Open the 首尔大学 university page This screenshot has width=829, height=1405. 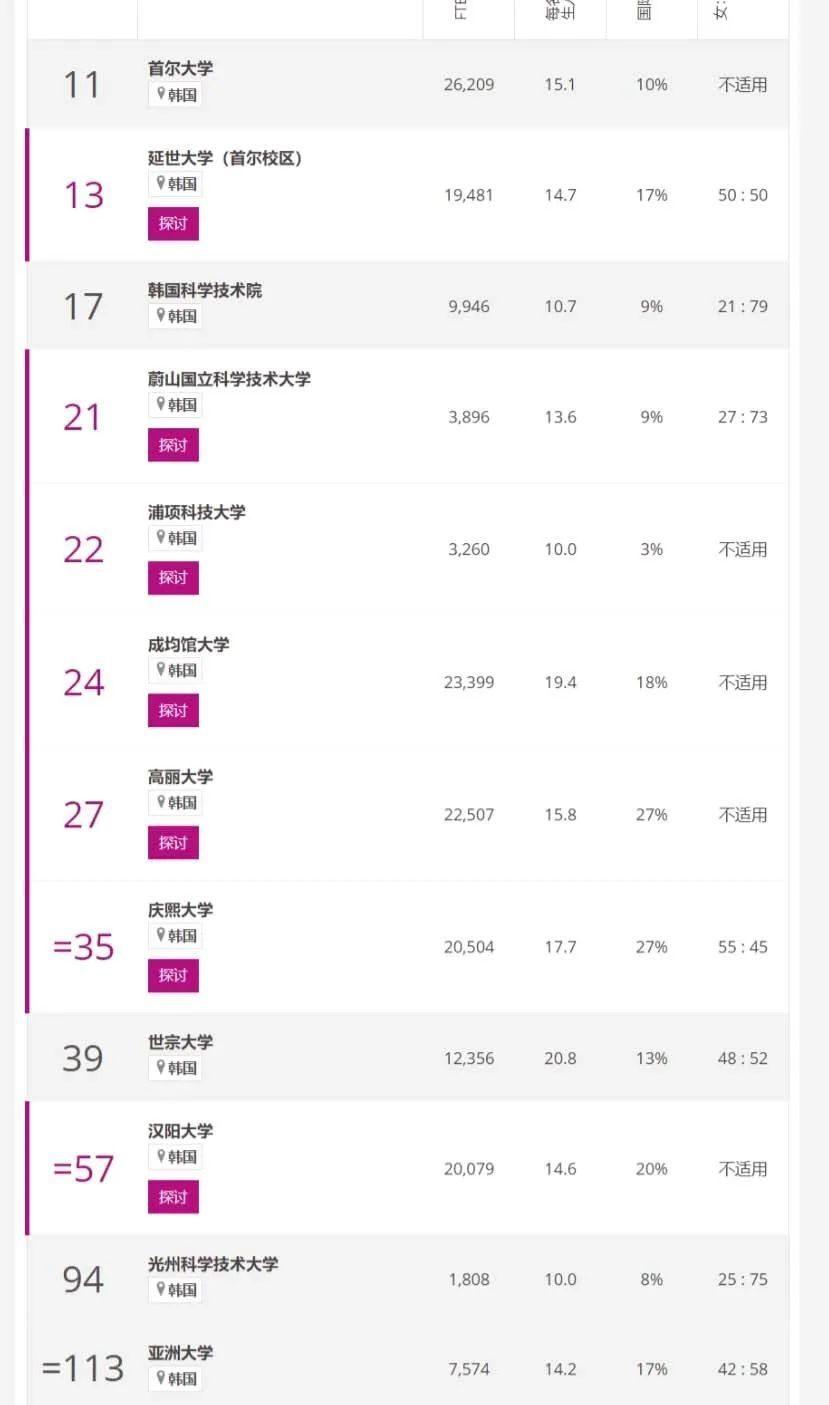pyautogui.click(x=180, y=69)
